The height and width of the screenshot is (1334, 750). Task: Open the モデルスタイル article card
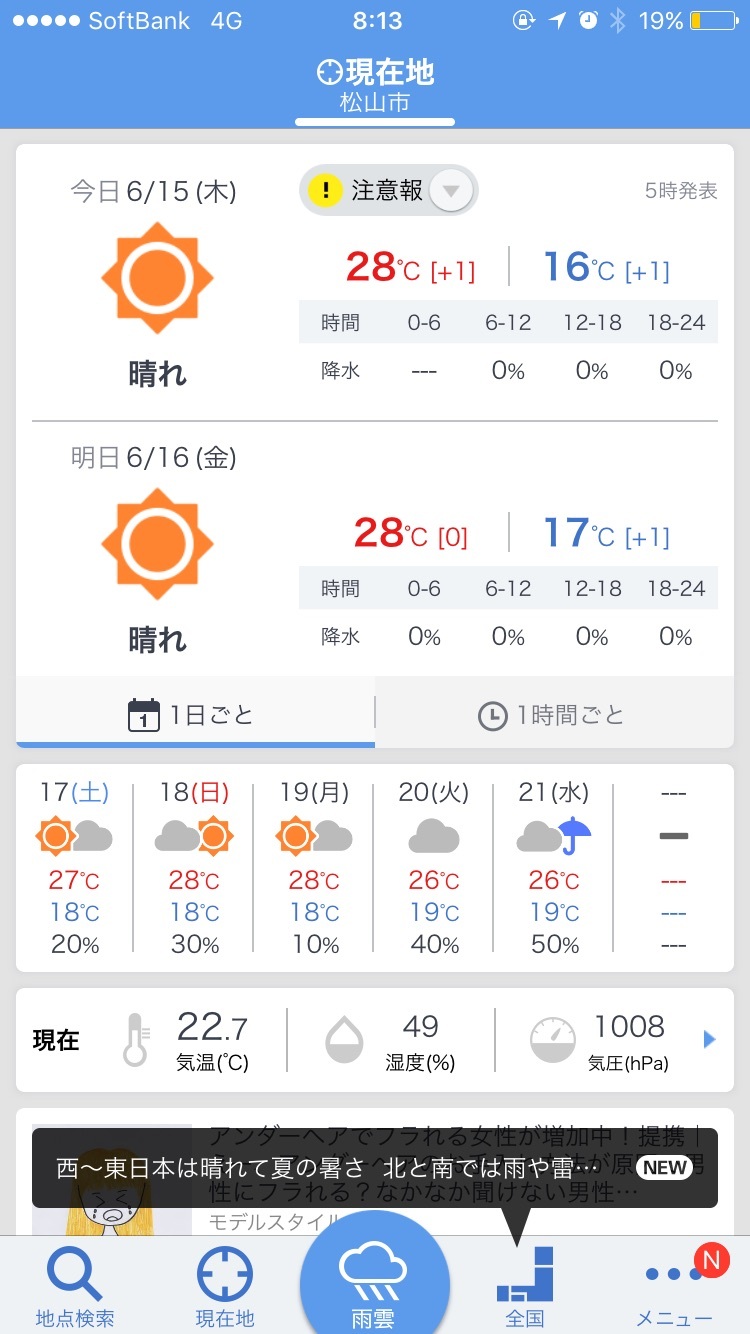pos(375,1172)
